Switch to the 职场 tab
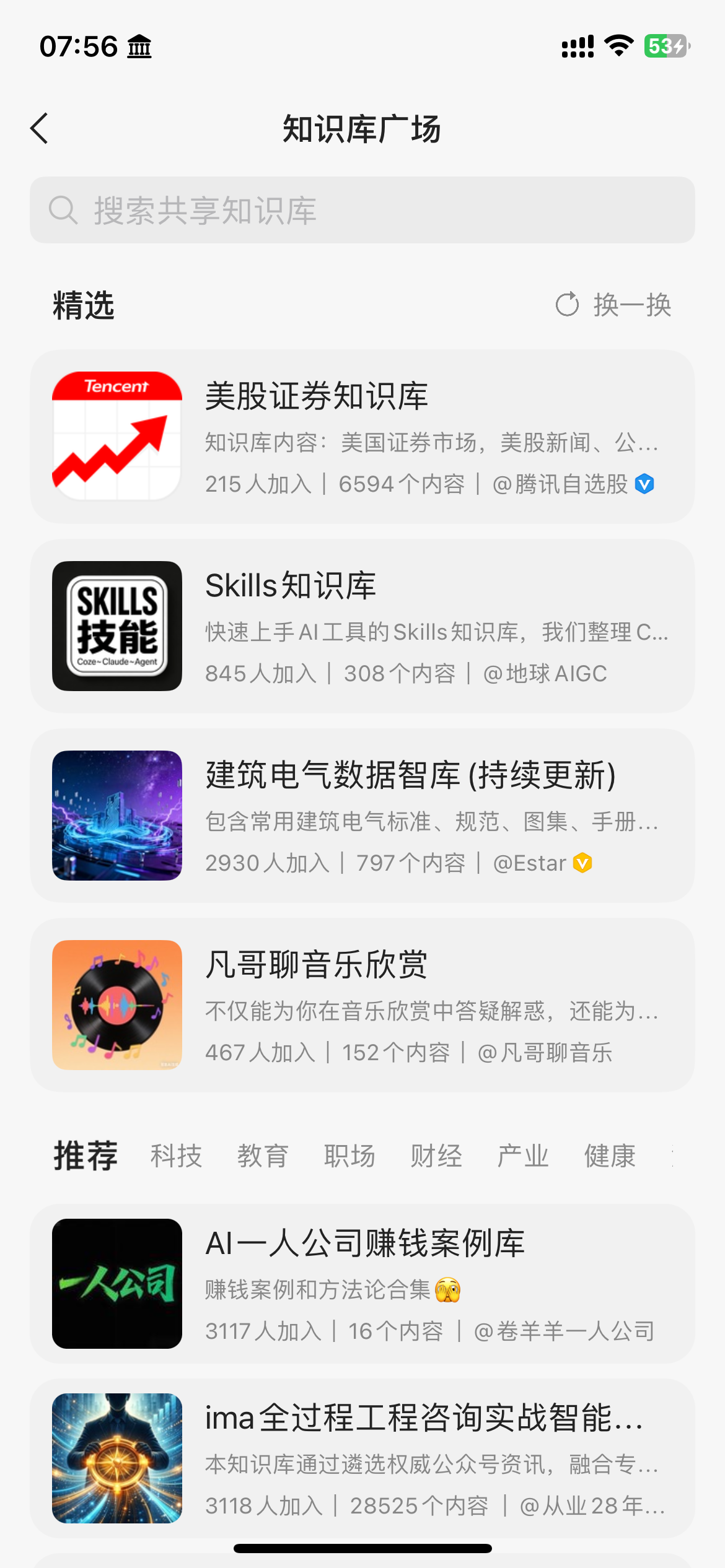The height and width of the screenshot is (1568, 725). click(x=350, y=1156)
